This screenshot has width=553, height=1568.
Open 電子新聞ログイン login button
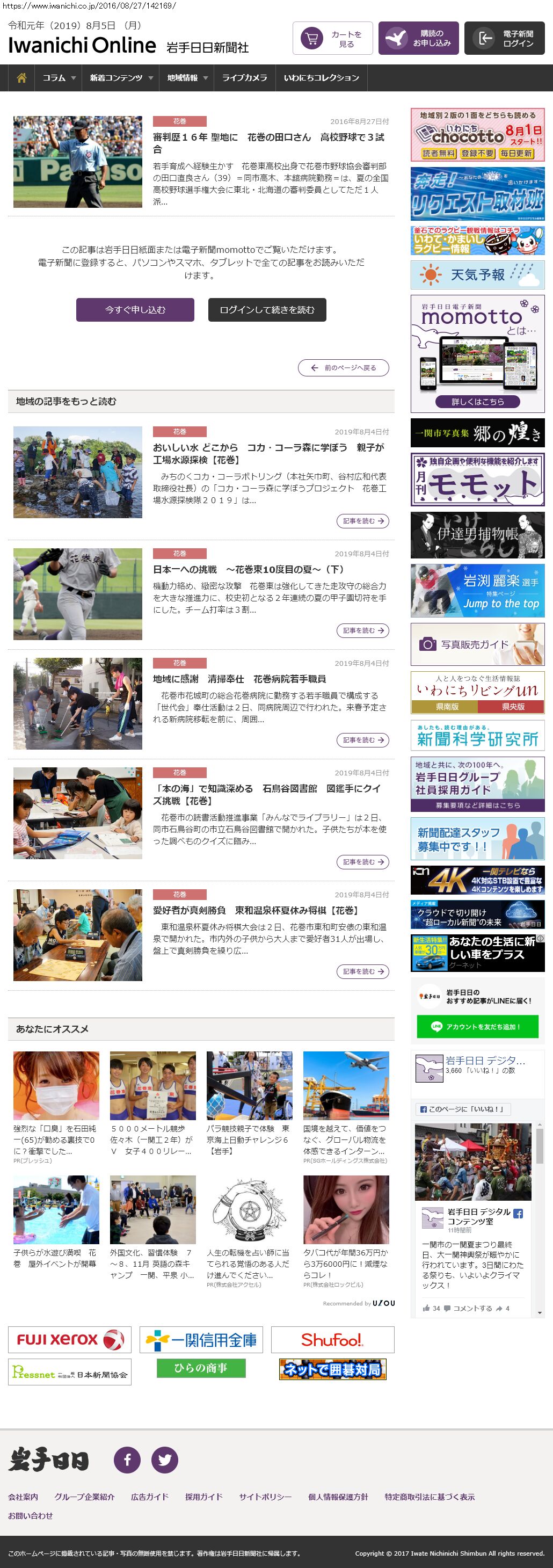click(504, 38)
